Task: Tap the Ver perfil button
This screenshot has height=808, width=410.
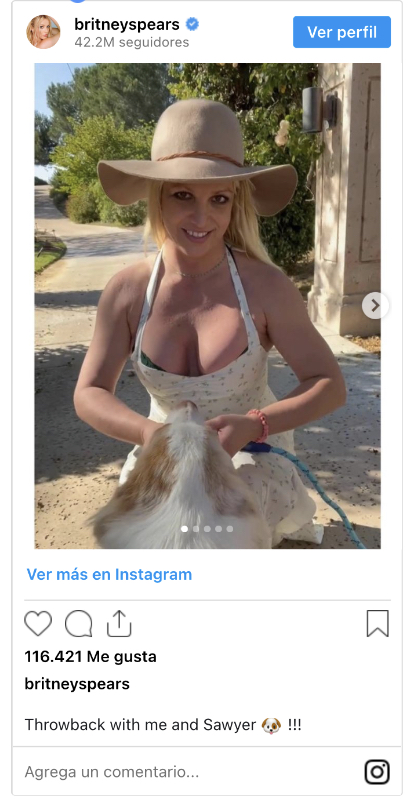Action: coord(341,32)
